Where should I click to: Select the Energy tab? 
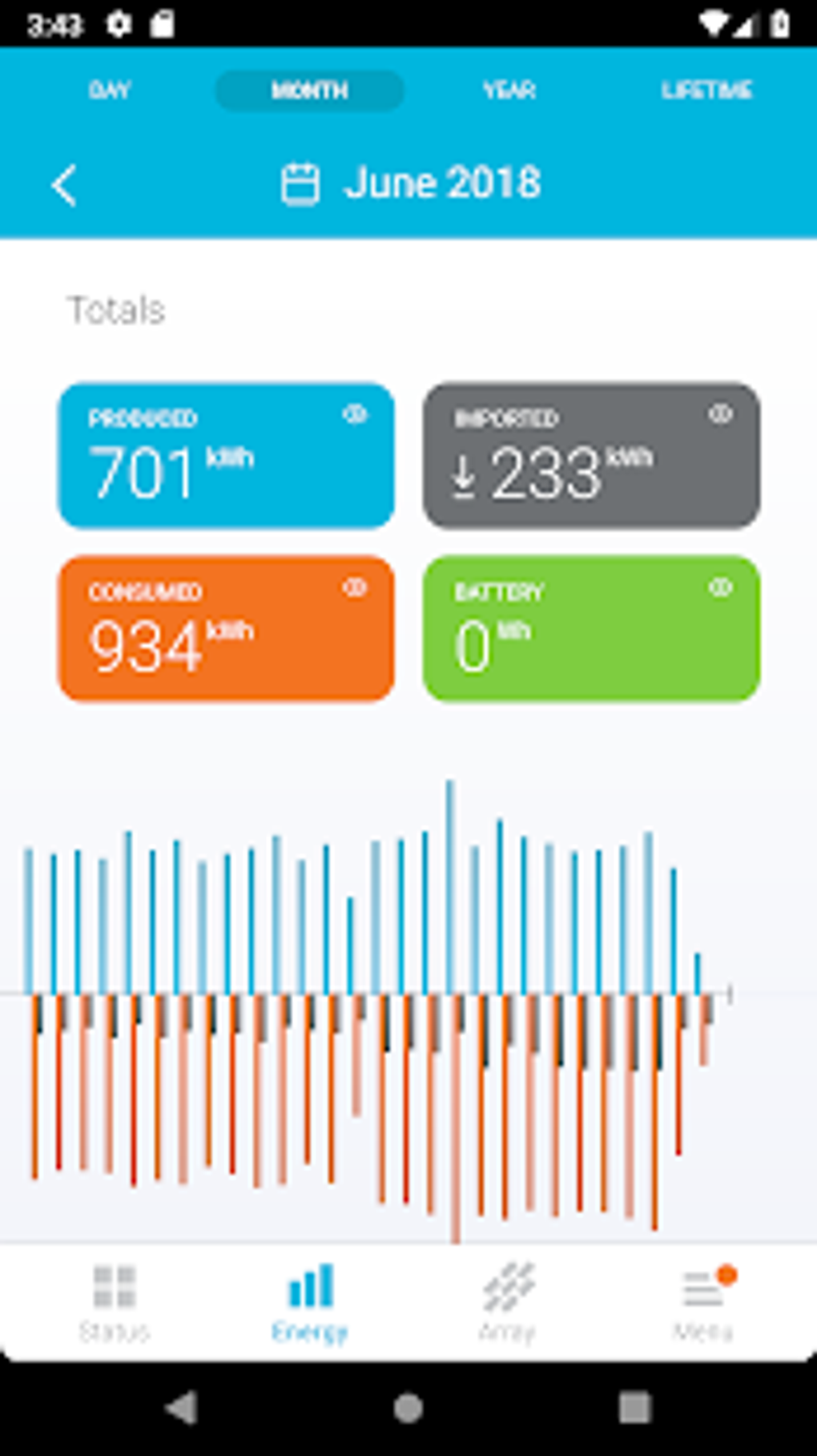(310, 1301)
